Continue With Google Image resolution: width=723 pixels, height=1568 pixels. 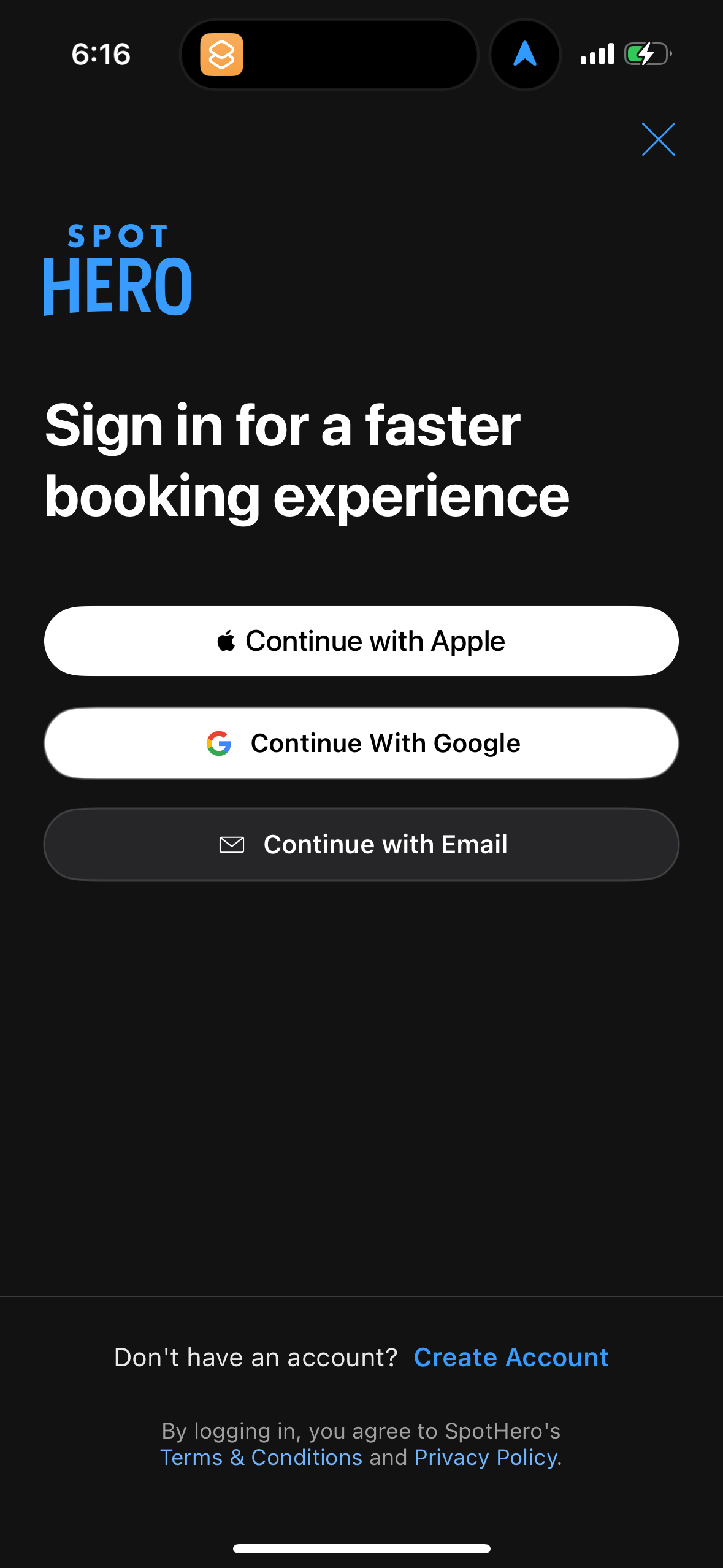361,743
